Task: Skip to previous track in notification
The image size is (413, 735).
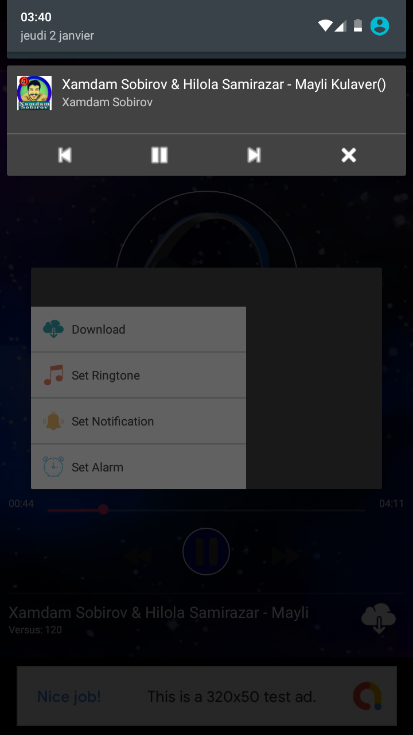Action: tap(65, 155)
